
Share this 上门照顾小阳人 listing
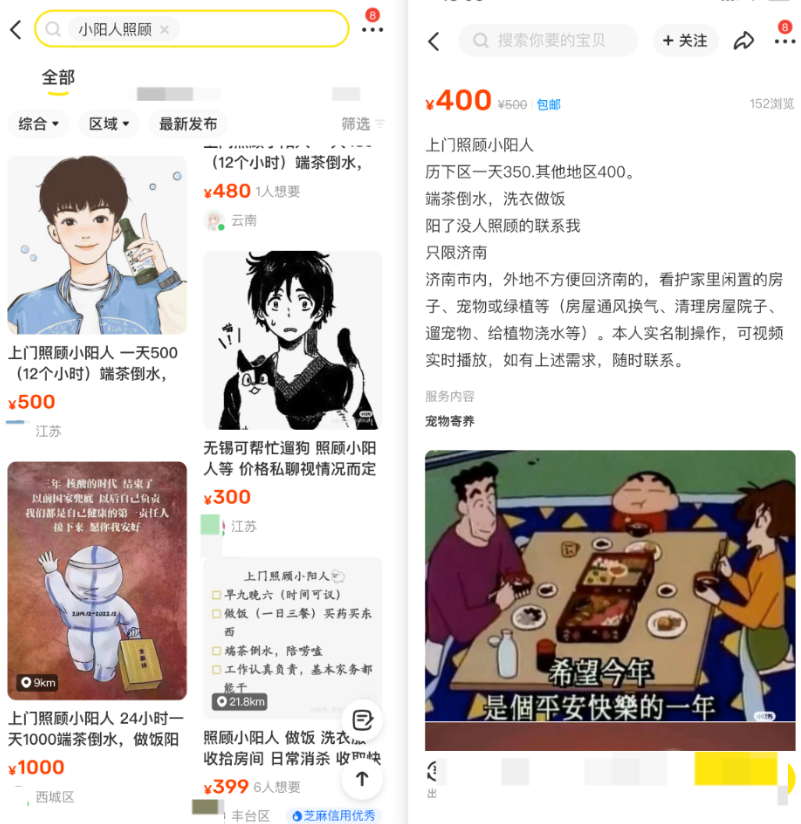(x=743, y=40)
